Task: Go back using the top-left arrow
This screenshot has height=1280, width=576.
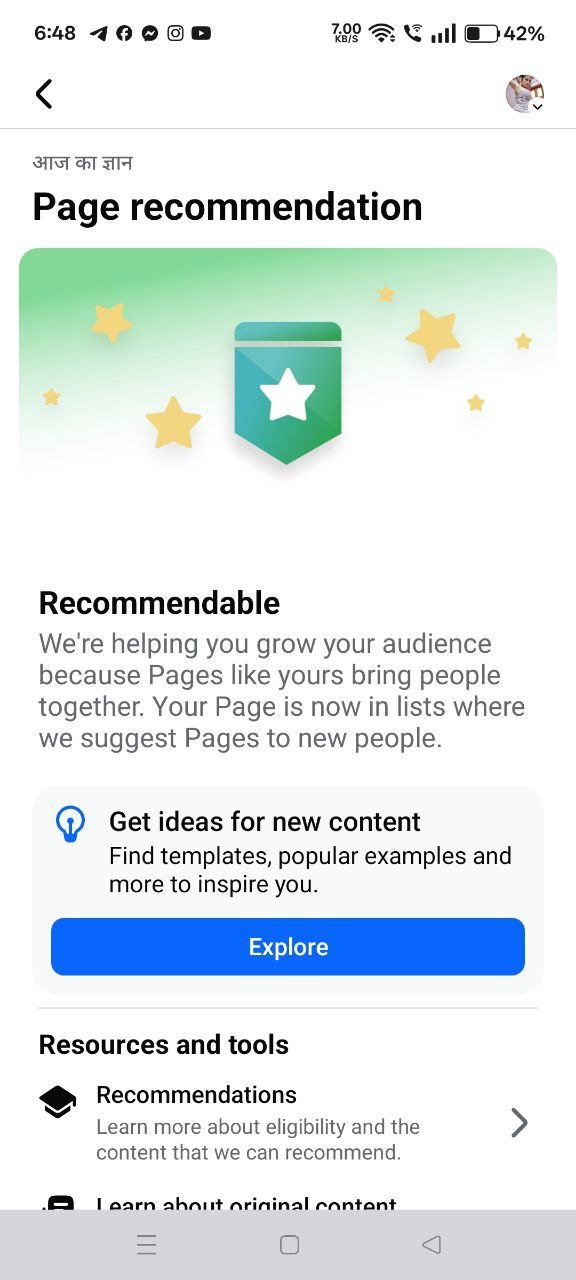Action: tap(43, 94)
